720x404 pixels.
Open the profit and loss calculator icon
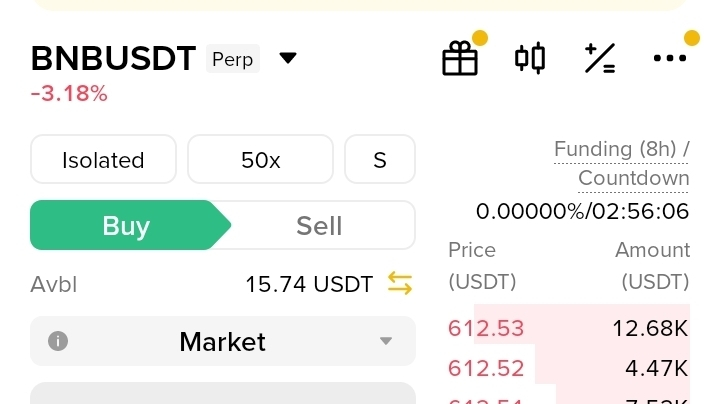(600, 58)
